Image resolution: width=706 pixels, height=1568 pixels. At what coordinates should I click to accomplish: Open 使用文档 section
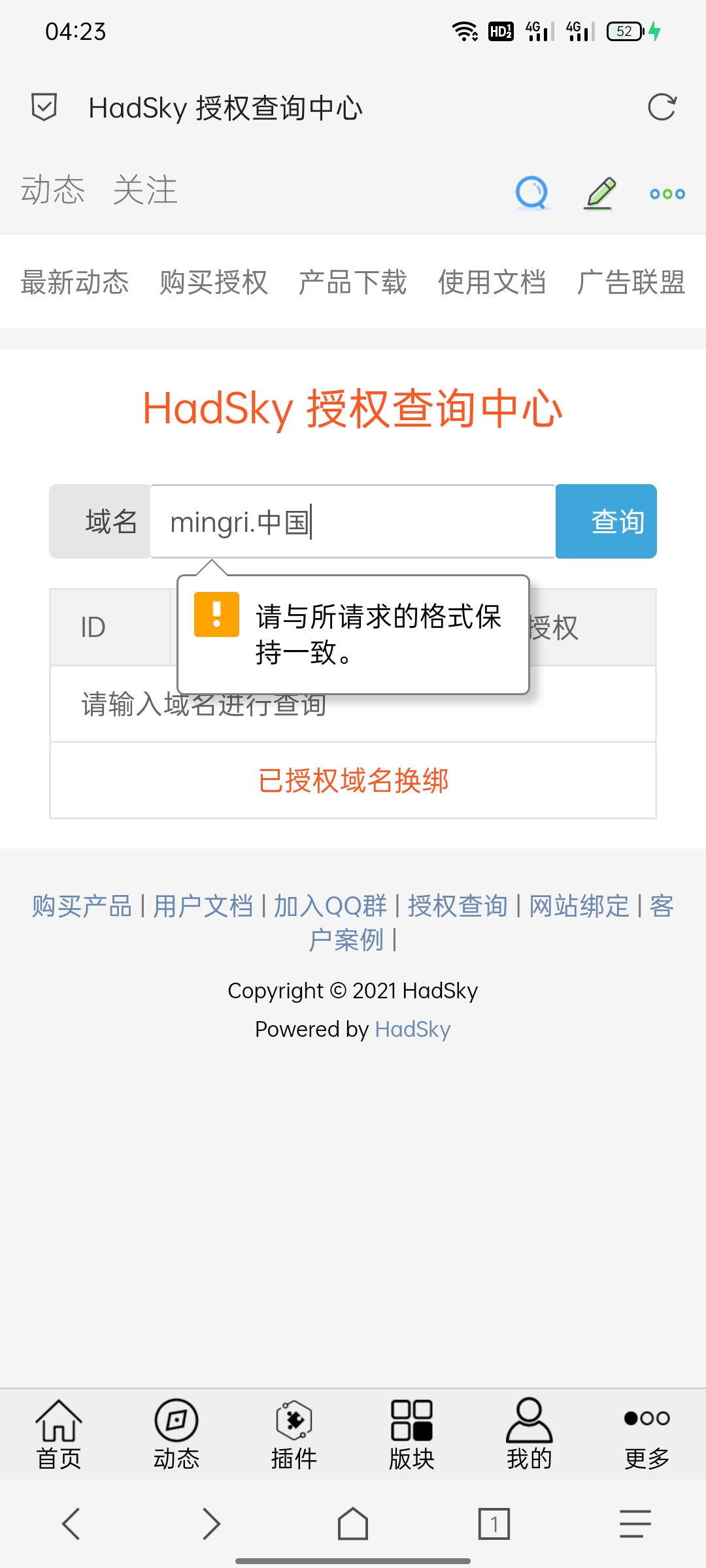492,282
